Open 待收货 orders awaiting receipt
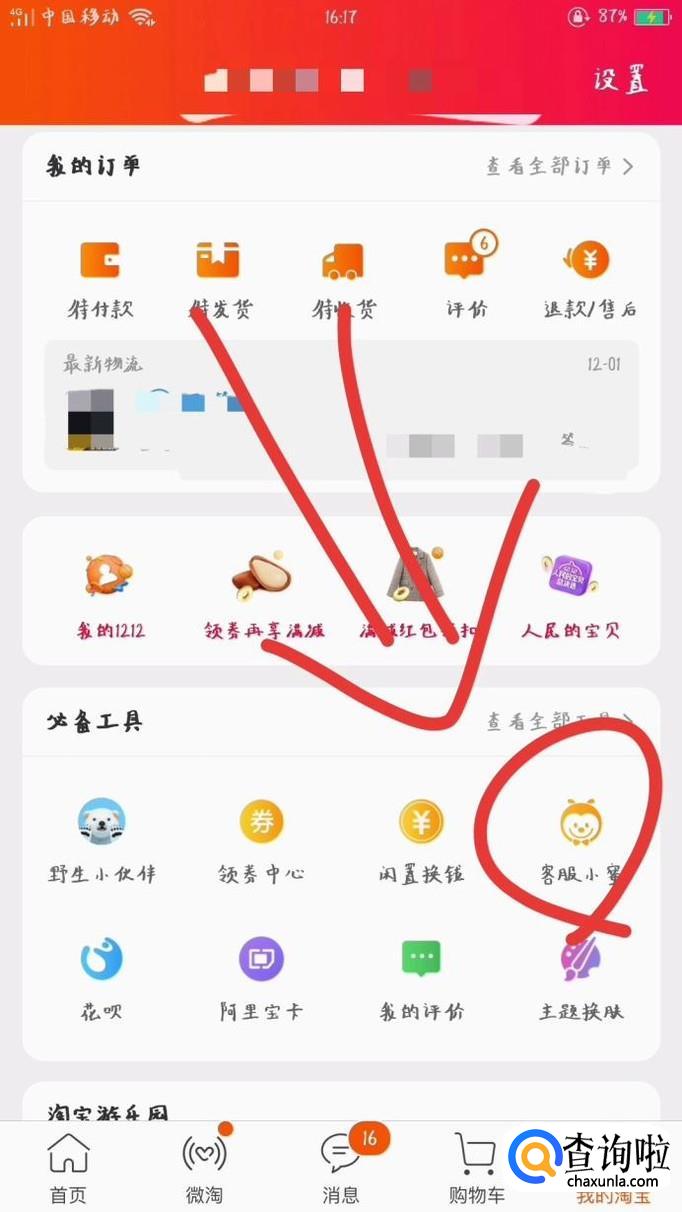682x1212 pixels. [343, 276]
